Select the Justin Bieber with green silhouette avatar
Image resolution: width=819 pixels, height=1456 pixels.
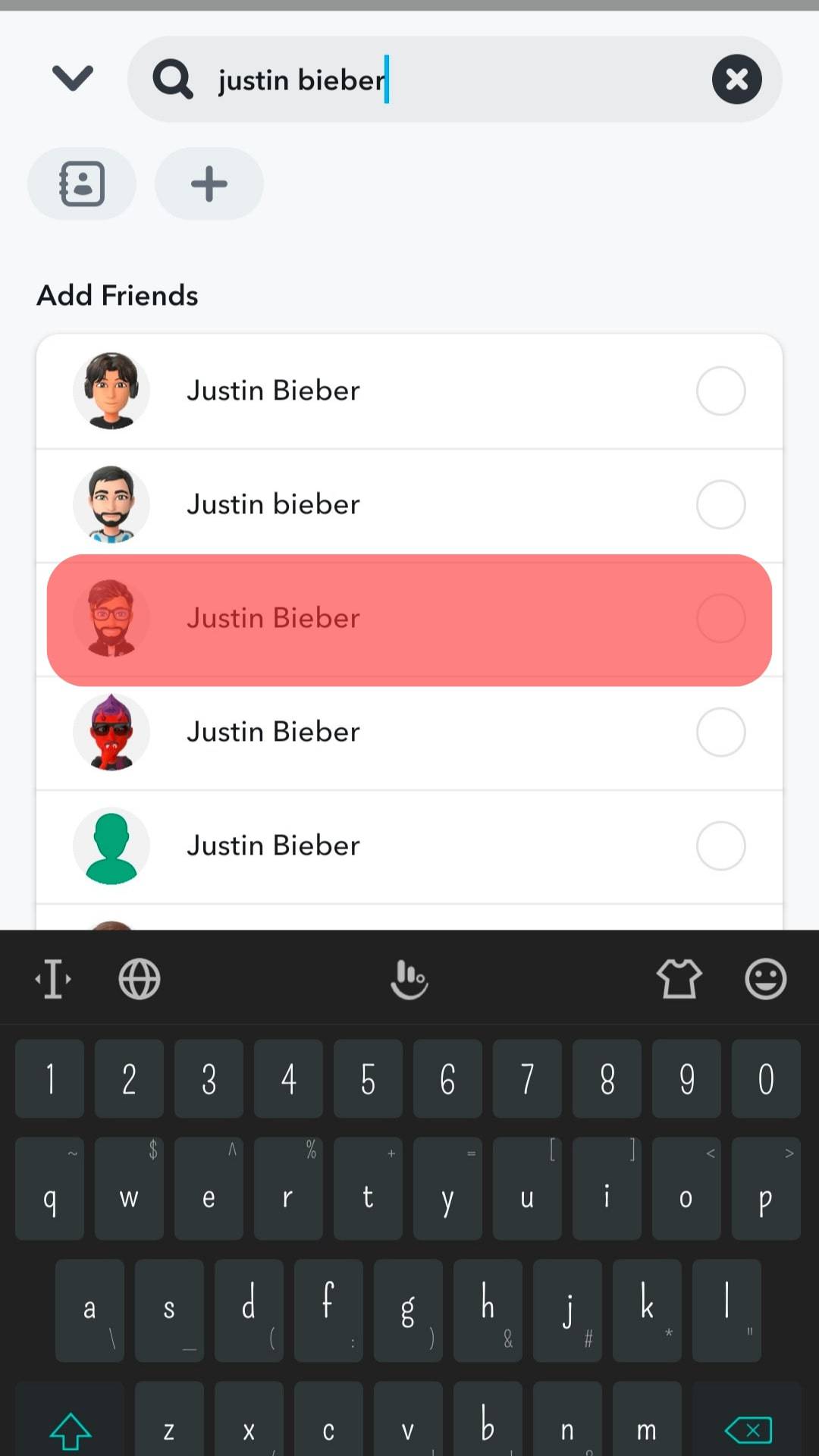(409, 846)
